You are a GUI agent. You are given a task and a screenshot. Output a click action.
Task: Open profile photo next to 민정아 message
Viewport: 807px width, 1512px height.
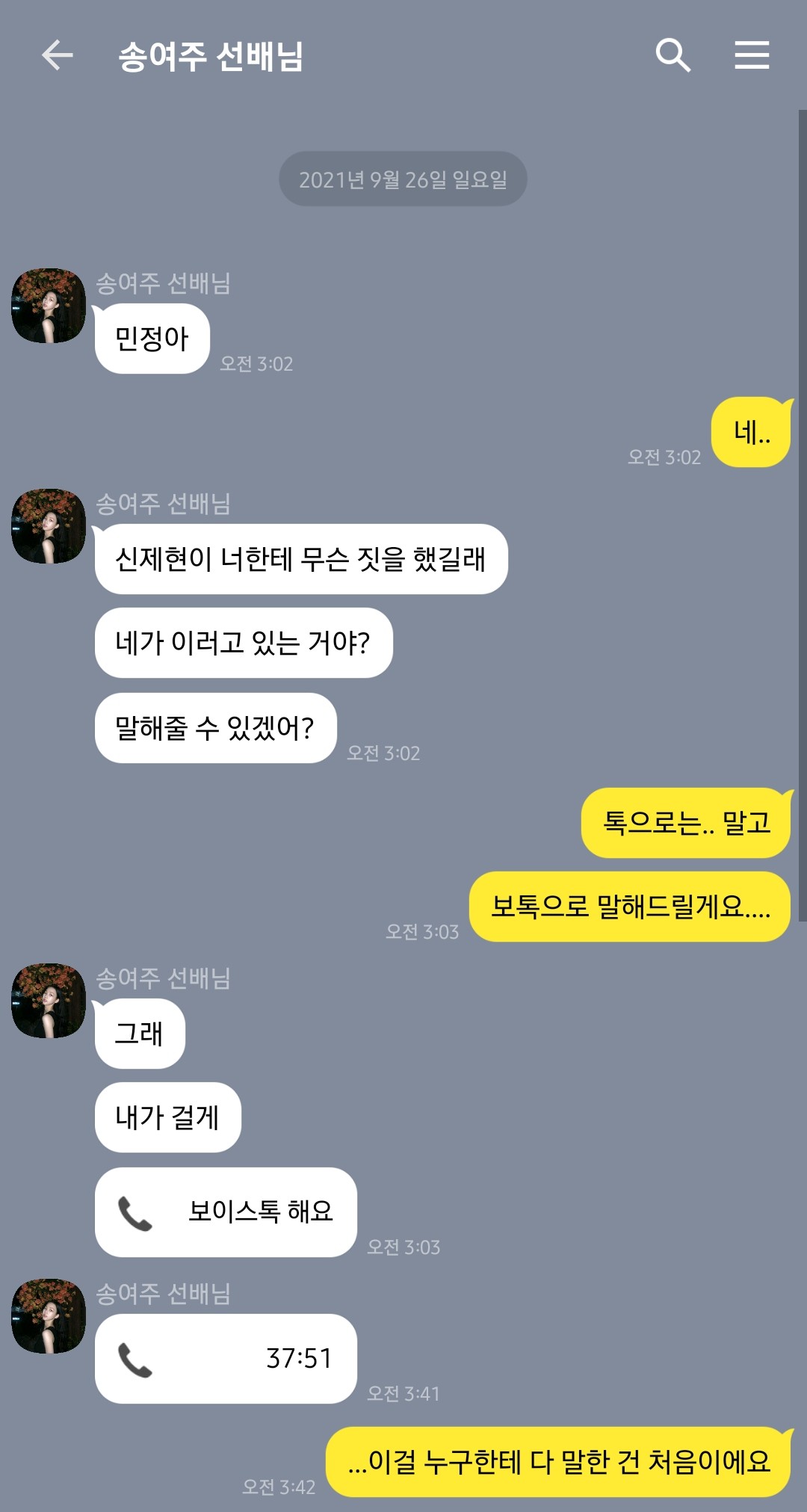(49, 306)
